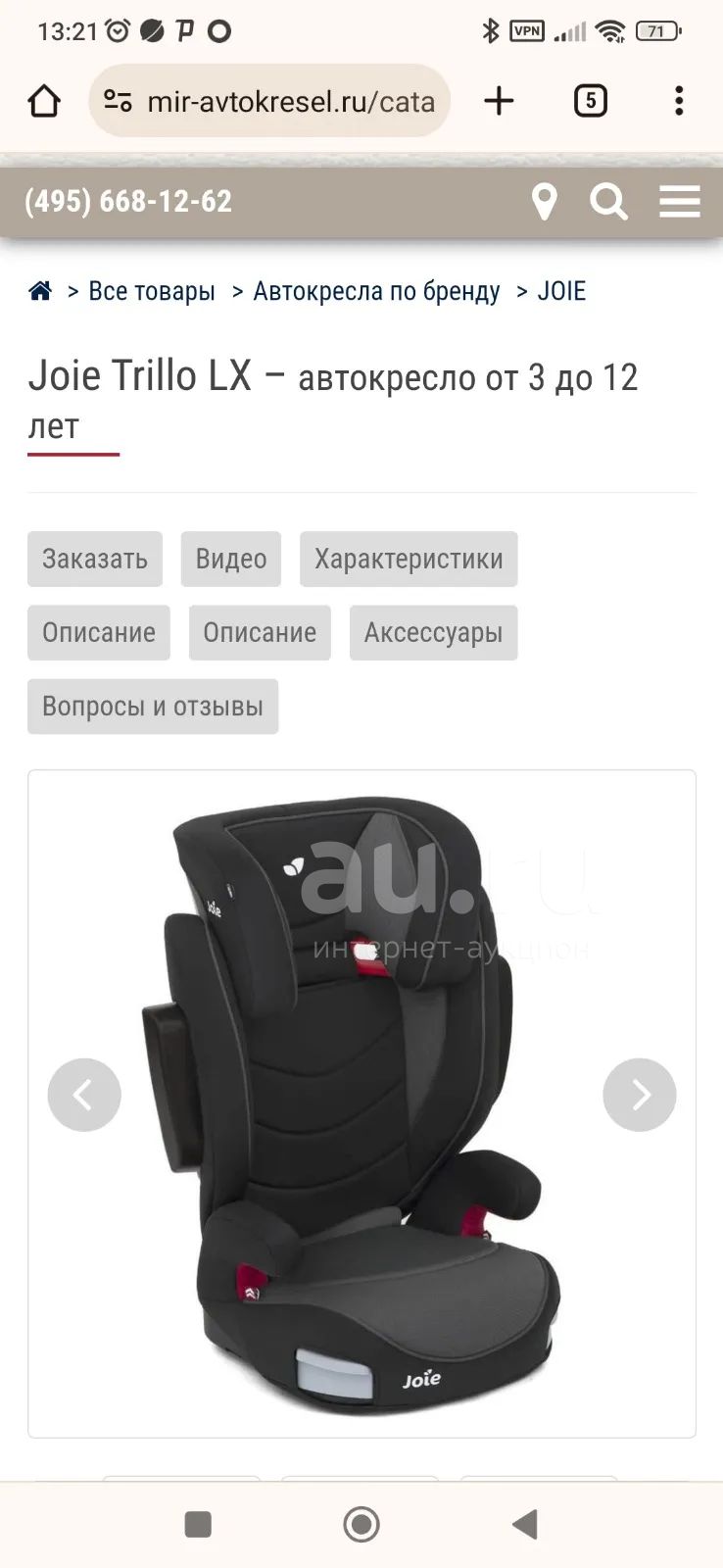This screenshot has height=1568, width=723.
Task: Jump to Вопросы и отзывы
Action: point(153,707)
